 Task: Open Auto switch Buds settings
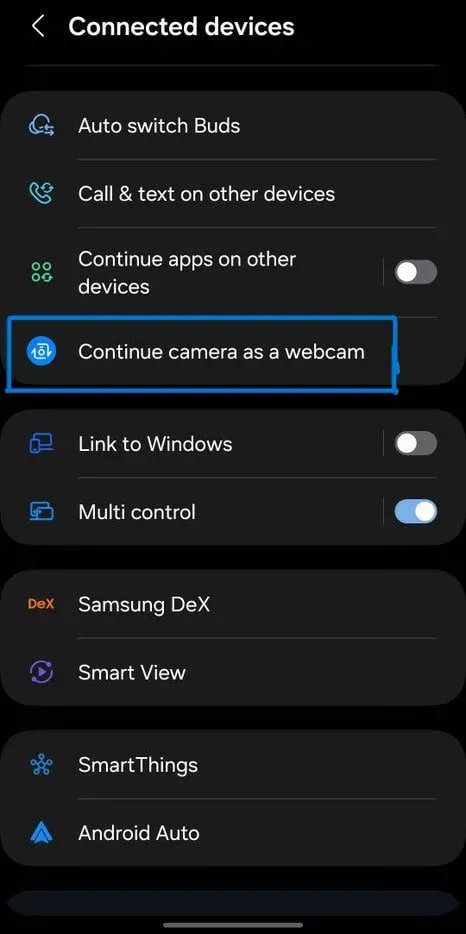click(233, 126)
